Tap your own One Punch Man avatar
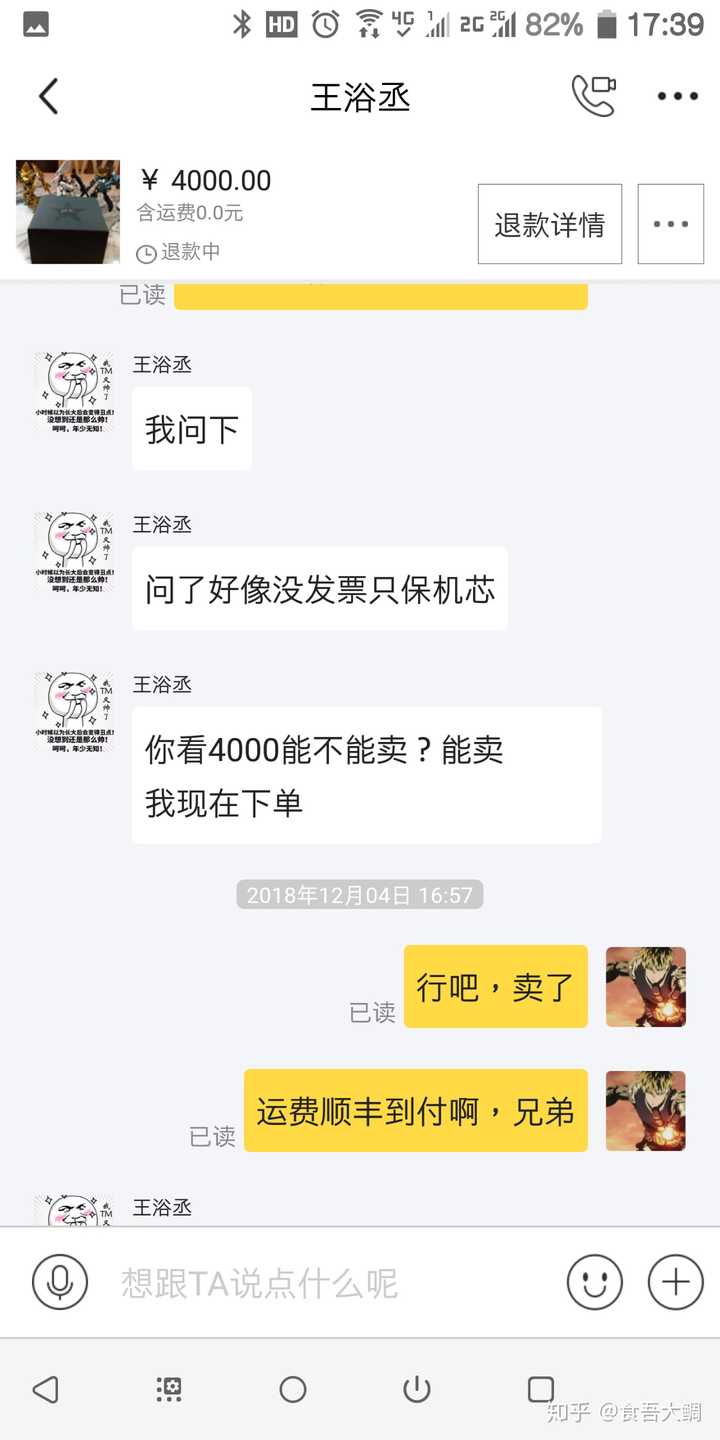This screenshot has width=720, height=1440. click(645, 987)
